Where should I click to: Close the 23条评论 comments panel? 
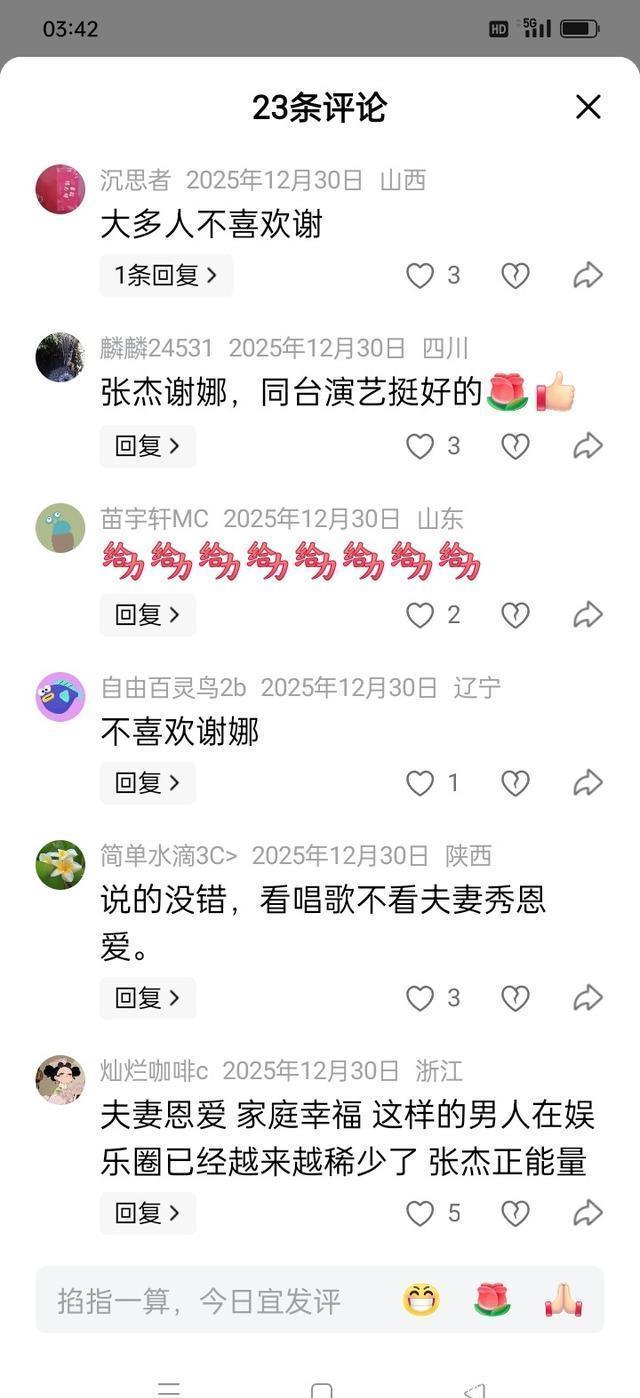click(588, 107)
